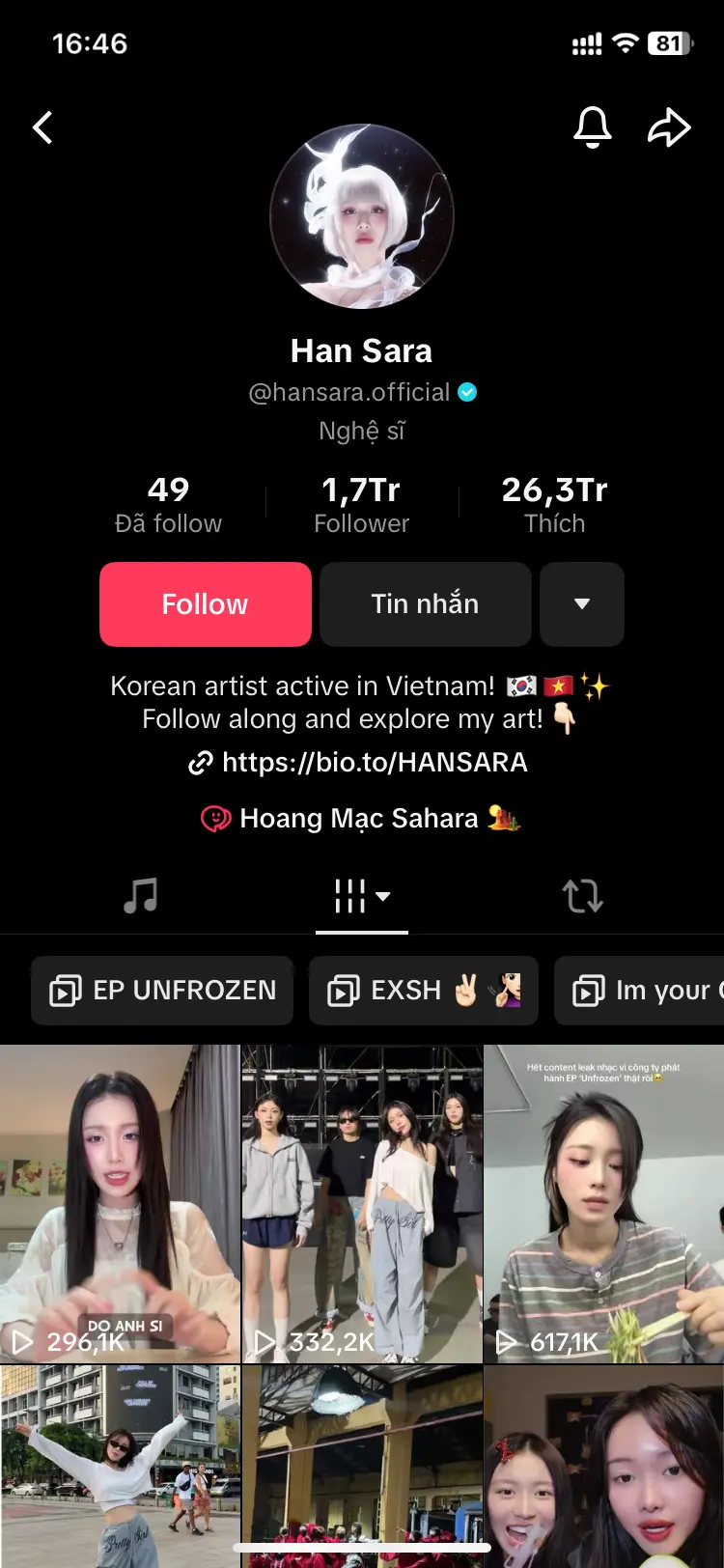
Task: Open the EXSH playlist
Action: point(424,991)
